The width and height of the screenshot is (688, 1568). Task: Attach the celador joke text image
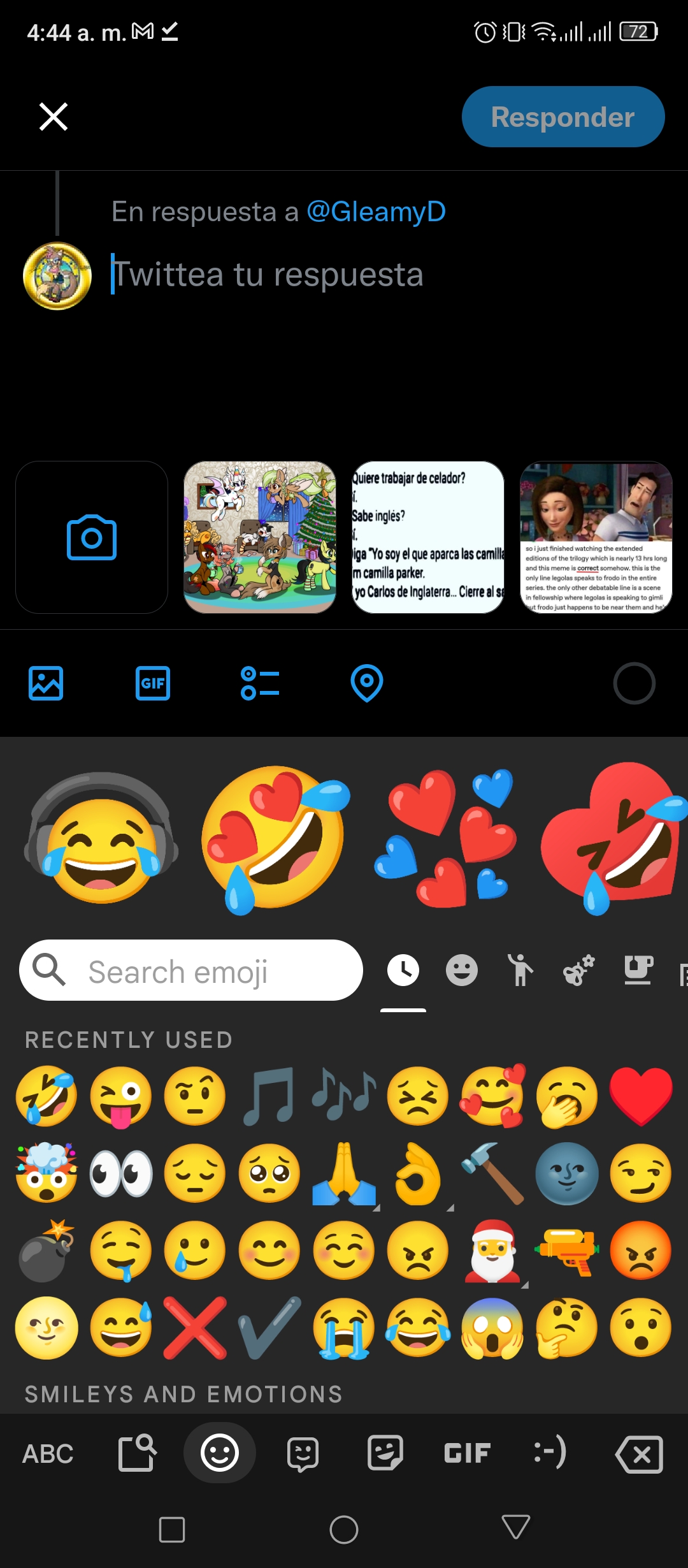(428, 537)
